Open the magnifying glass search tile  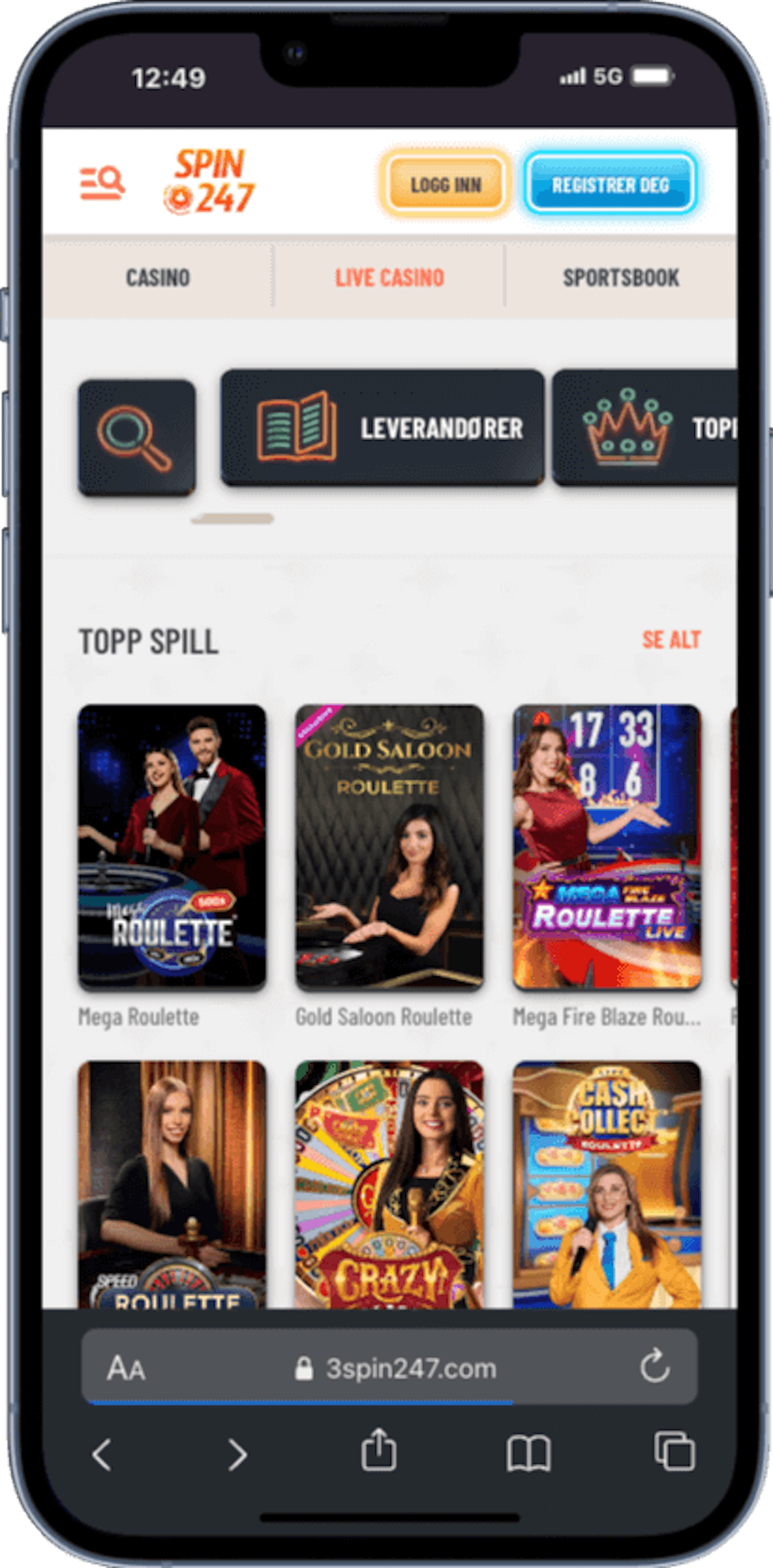point(136,437)
